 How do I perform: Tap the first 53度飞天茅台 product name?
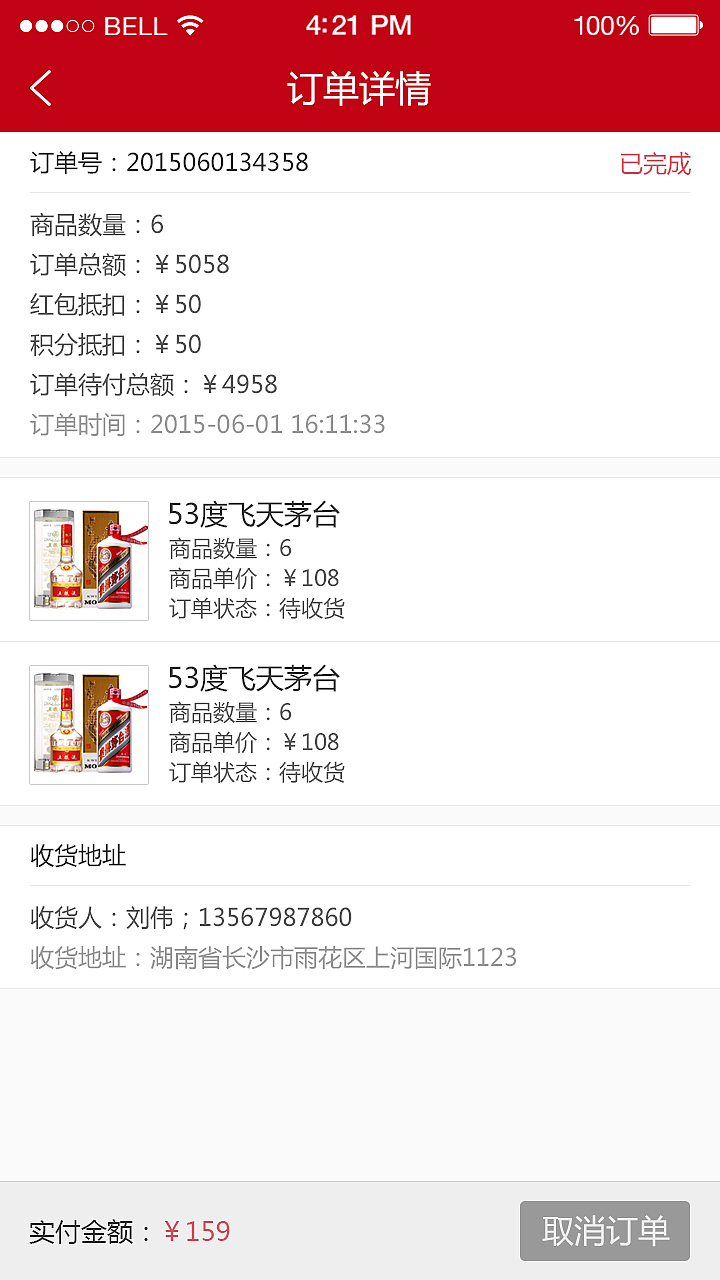256,516
